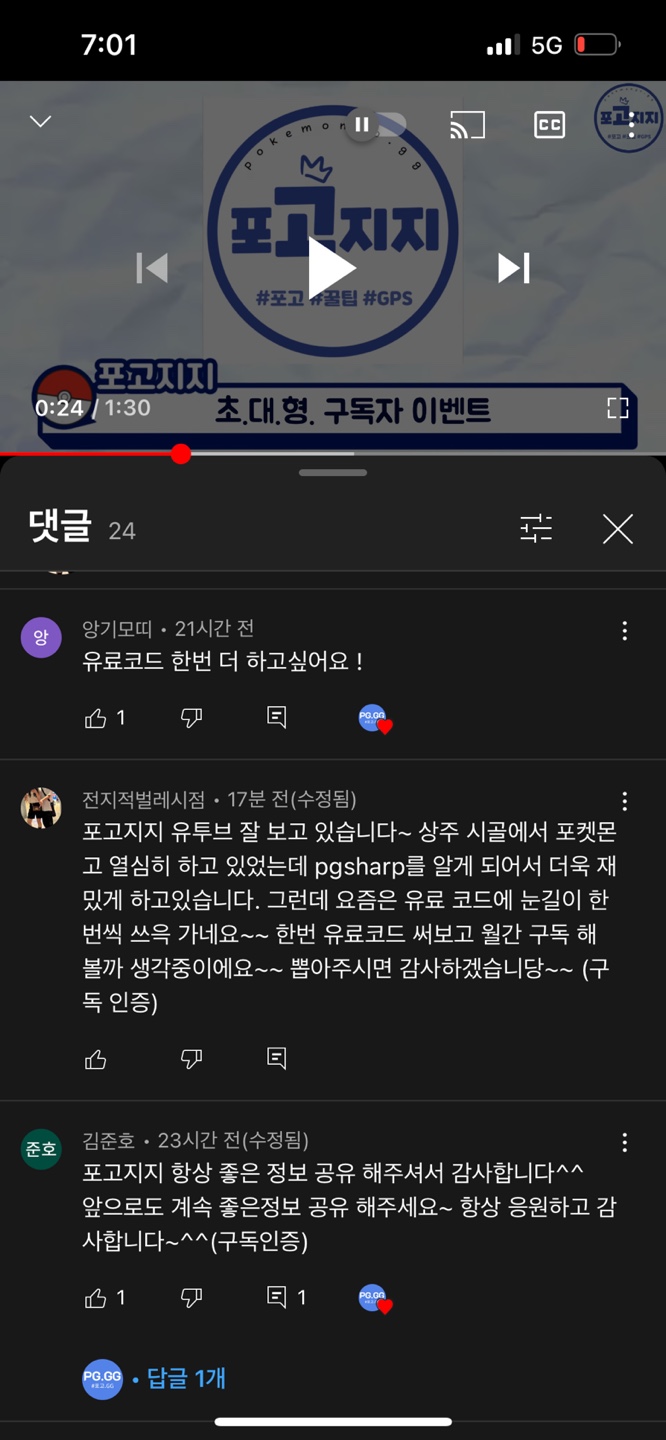Dislike 앙기모띠's comment
The width and height of the screenshot is (666, 1440).
(191, 717)
